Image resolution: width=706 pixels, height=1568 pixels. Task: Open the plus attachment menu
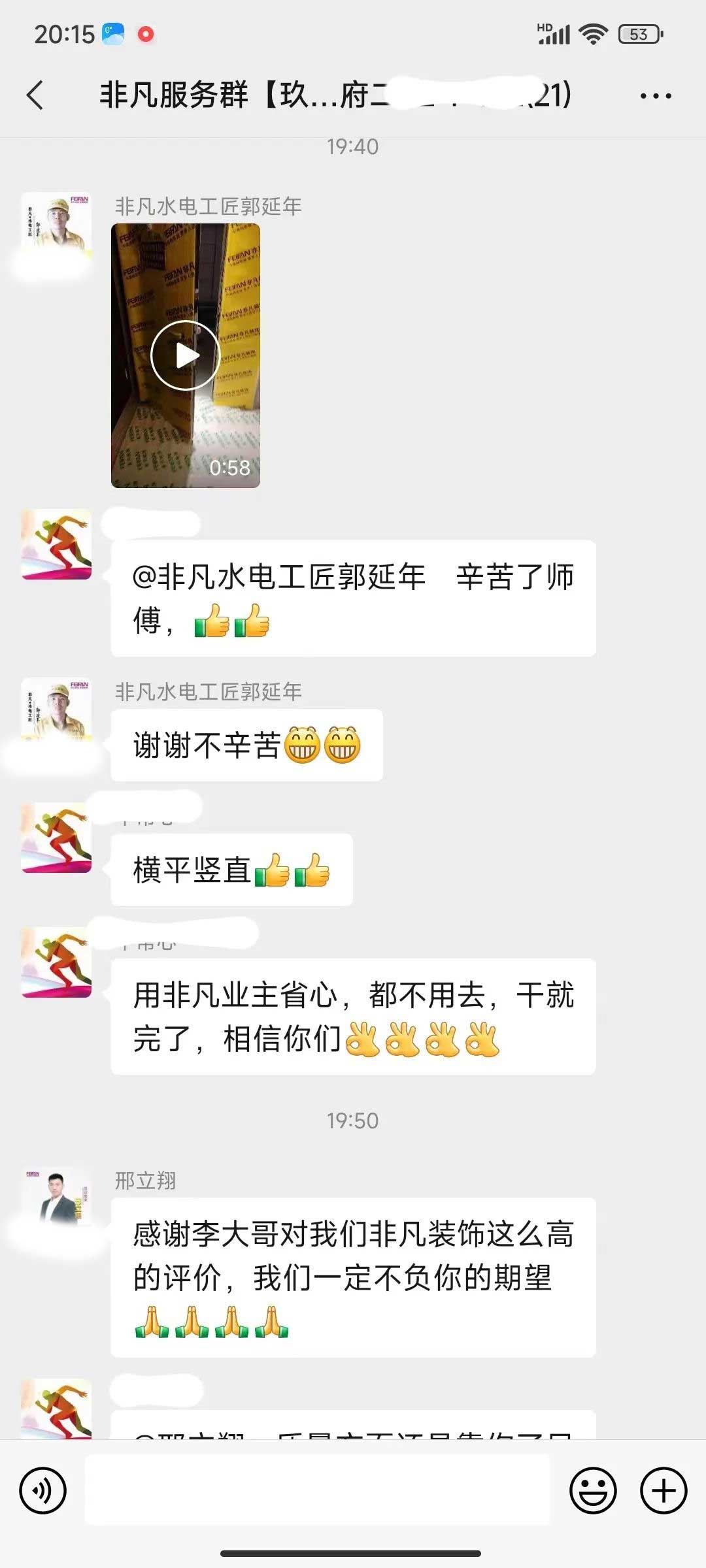coord(664,1490)
